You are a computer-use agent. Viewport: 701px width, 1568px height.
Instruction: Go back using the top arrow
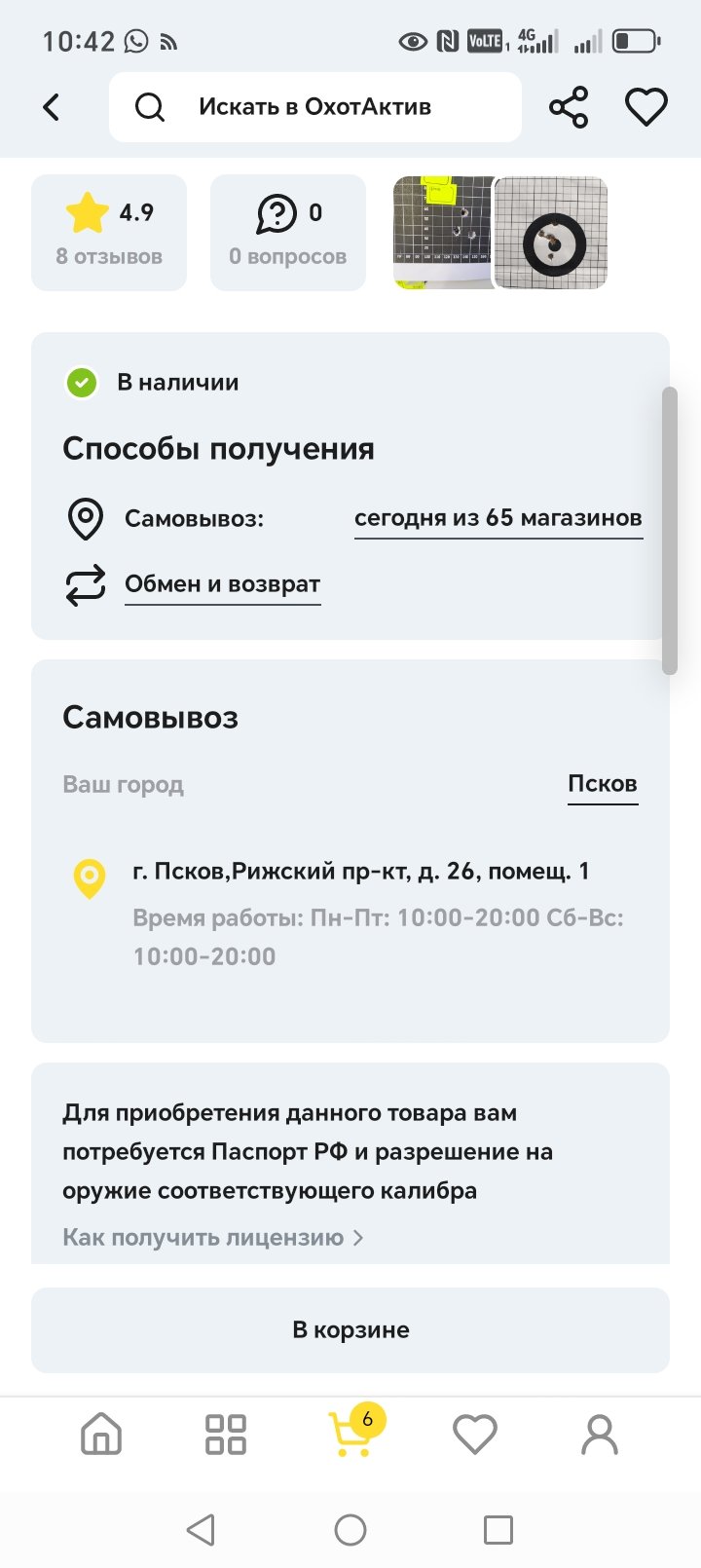(x=53, y=107)
